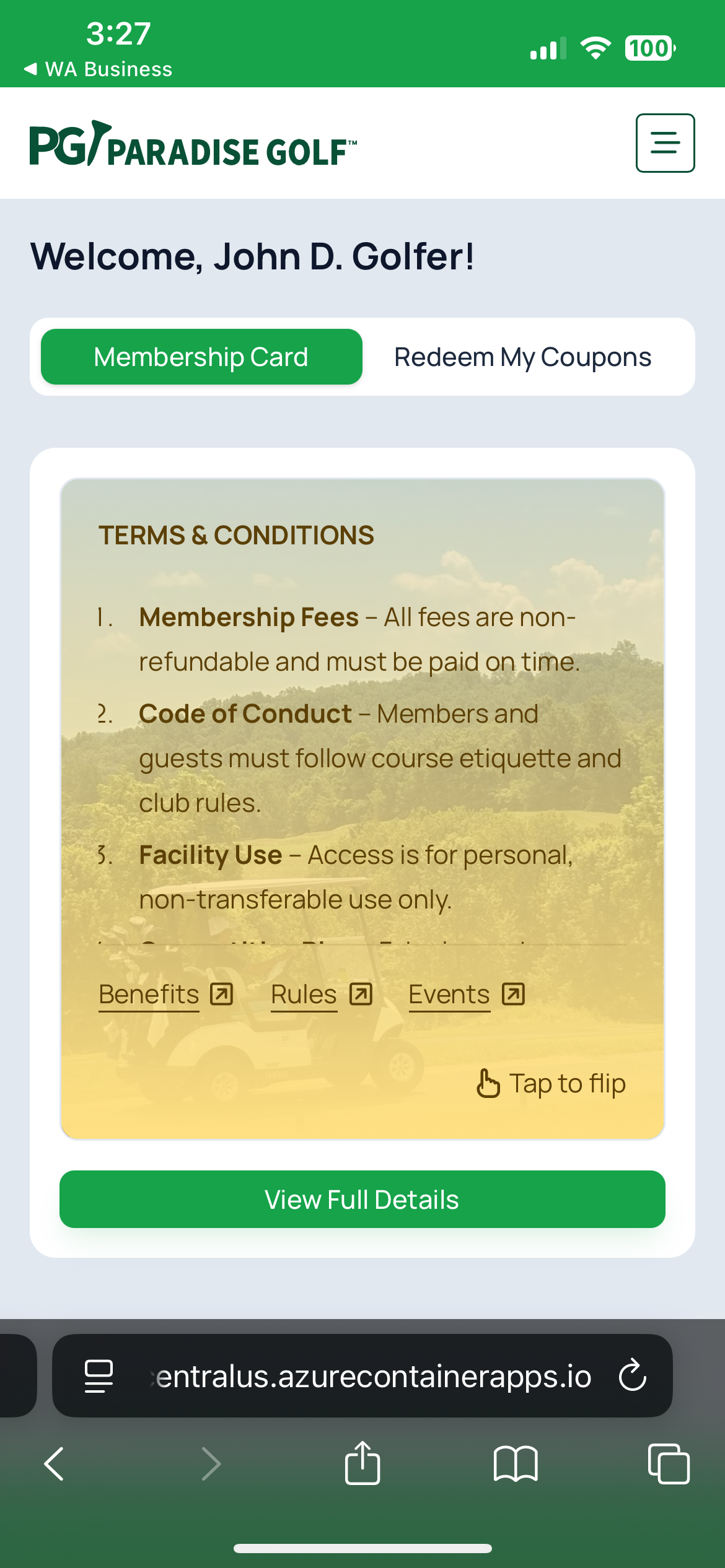725x1568 pixels.
Task: Reload the page in Safari
Action: click(632, 1376)
